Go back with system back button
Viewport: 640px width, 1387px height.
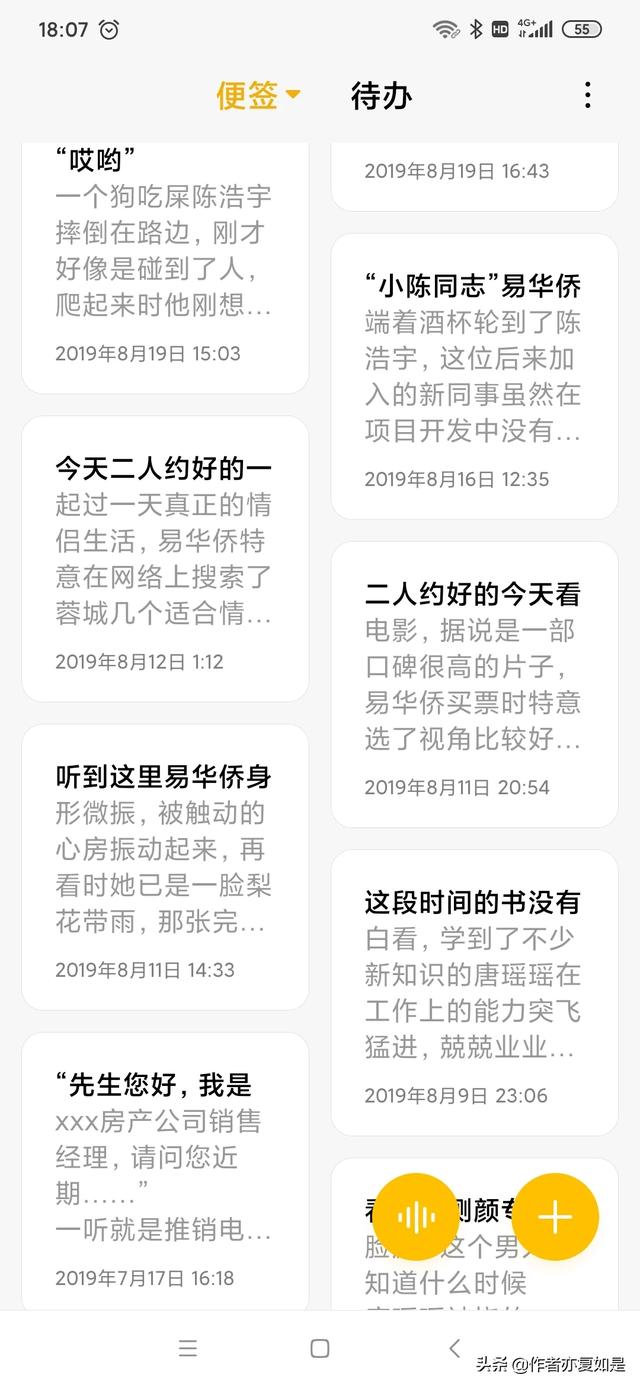pyautogui.click(x=455, y=1347)
